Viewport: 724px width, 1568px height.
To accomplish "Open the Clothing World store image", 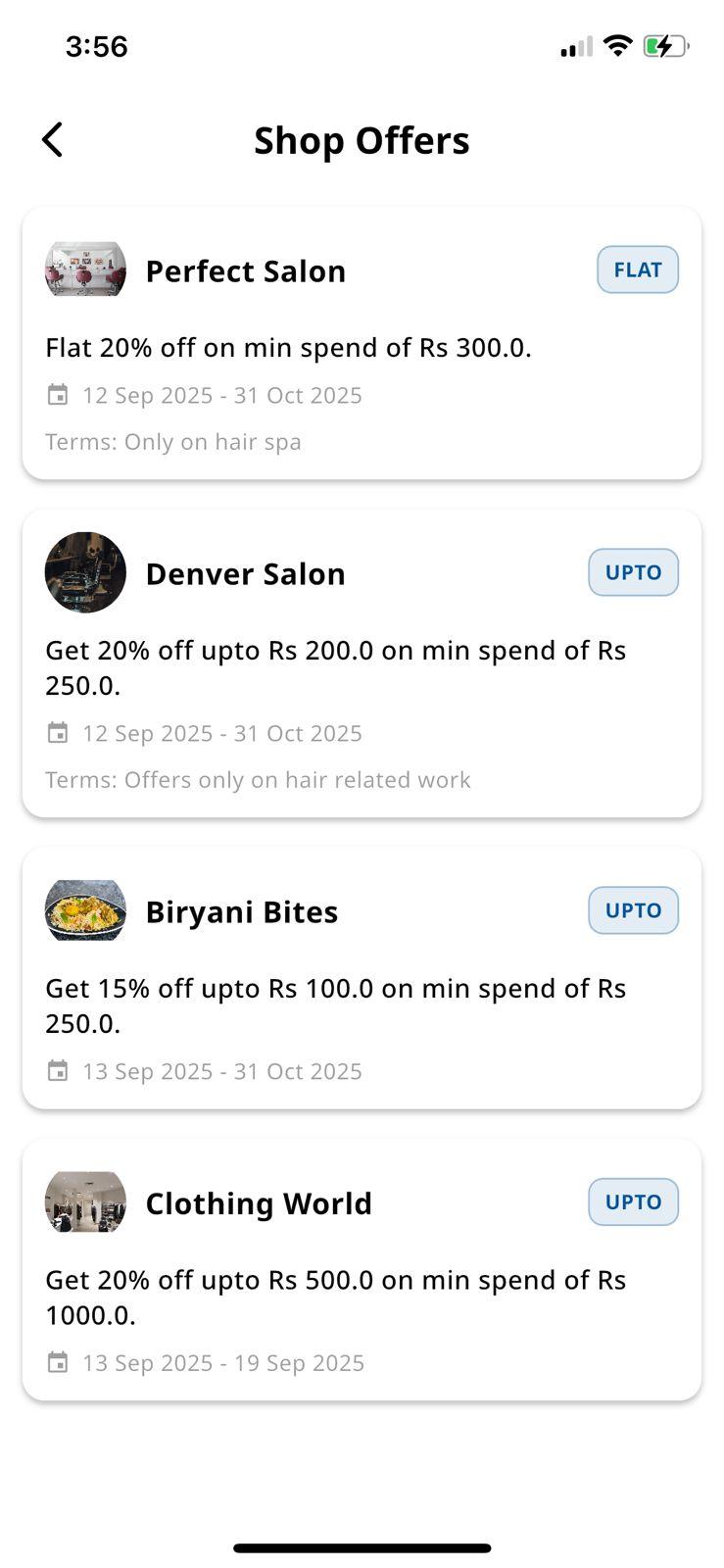I will (85, 1201).
